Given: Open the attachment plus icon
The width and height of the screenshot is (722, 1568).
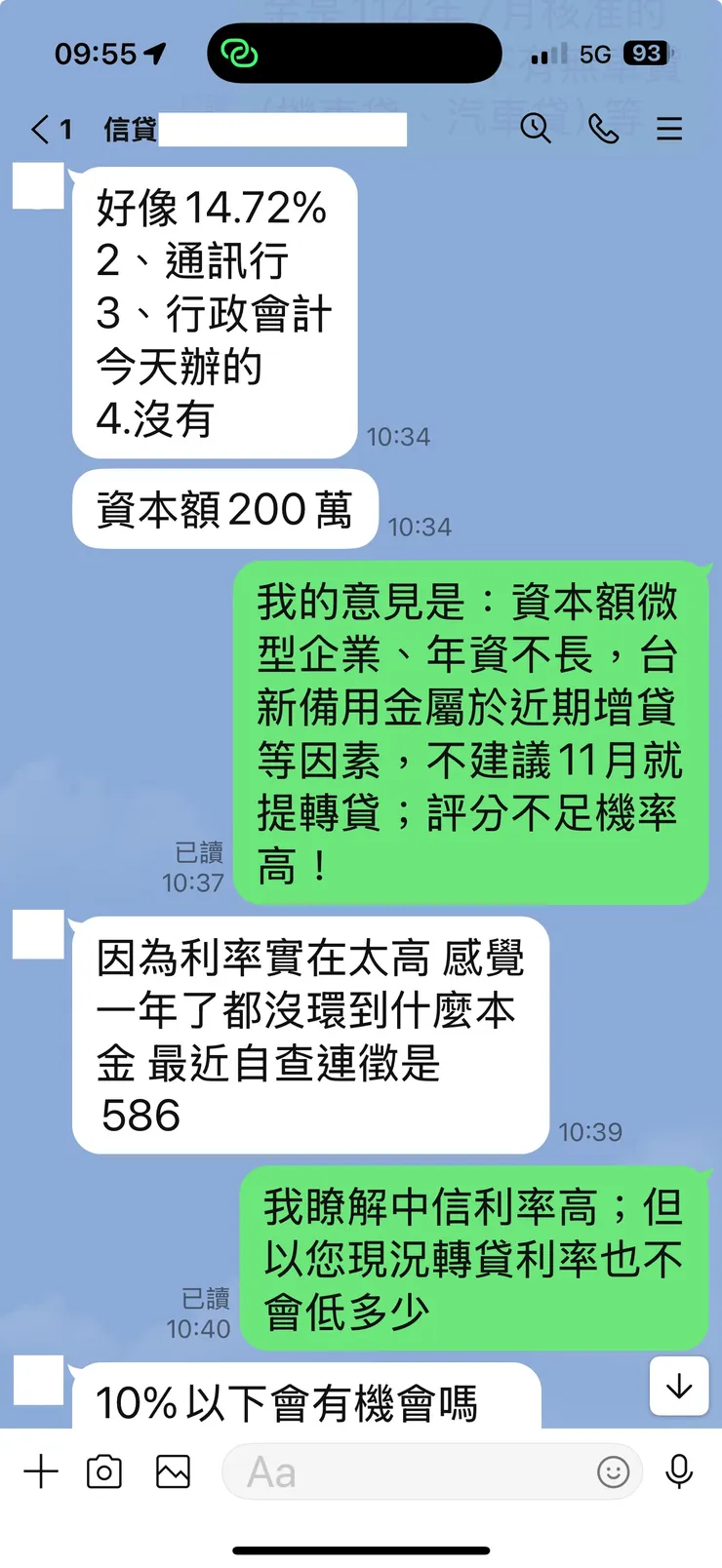Looking at the screenshot, I should [41, 1471].
